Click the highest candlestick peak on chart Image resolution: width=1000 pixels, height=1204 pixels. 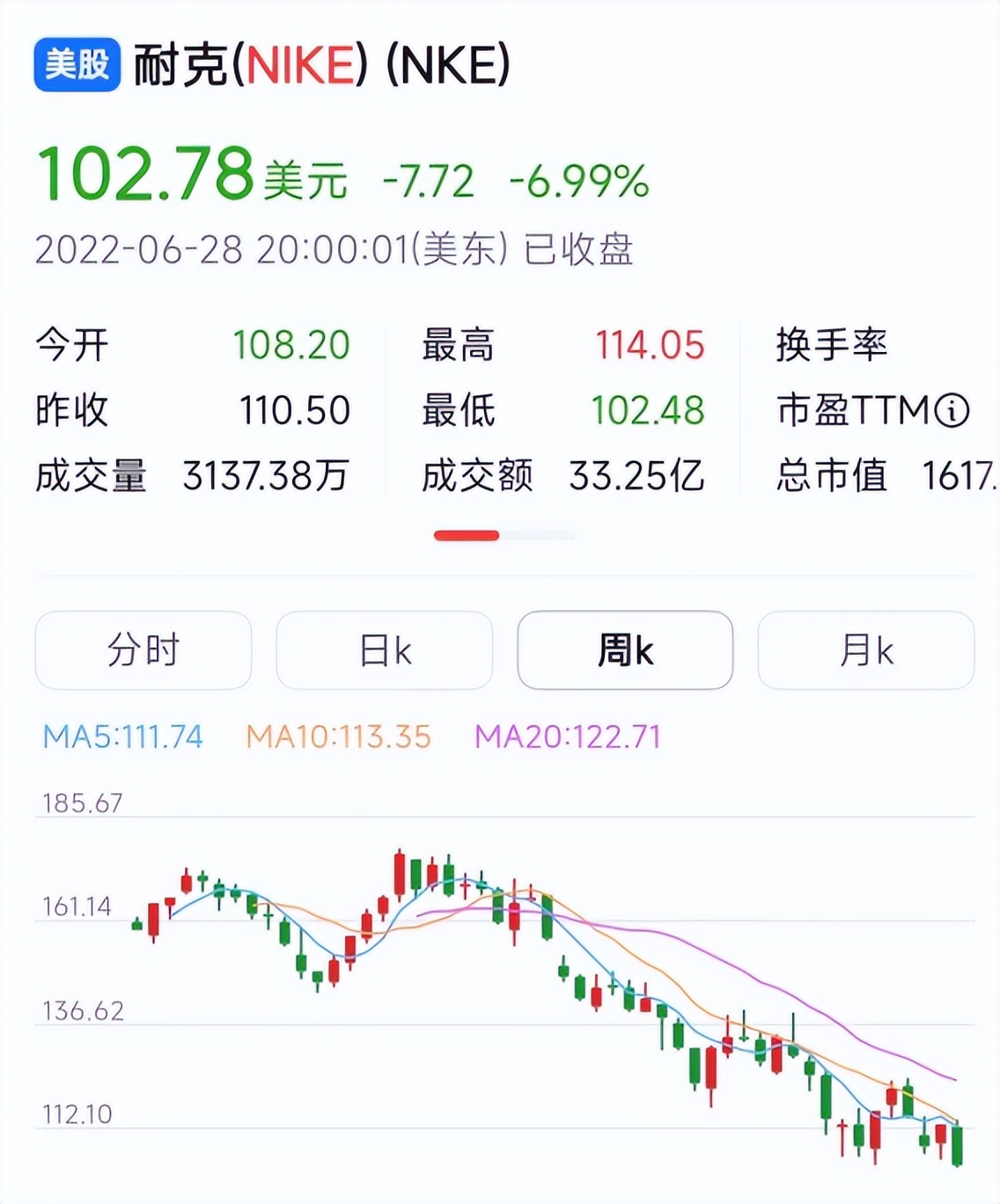[401, 863]
